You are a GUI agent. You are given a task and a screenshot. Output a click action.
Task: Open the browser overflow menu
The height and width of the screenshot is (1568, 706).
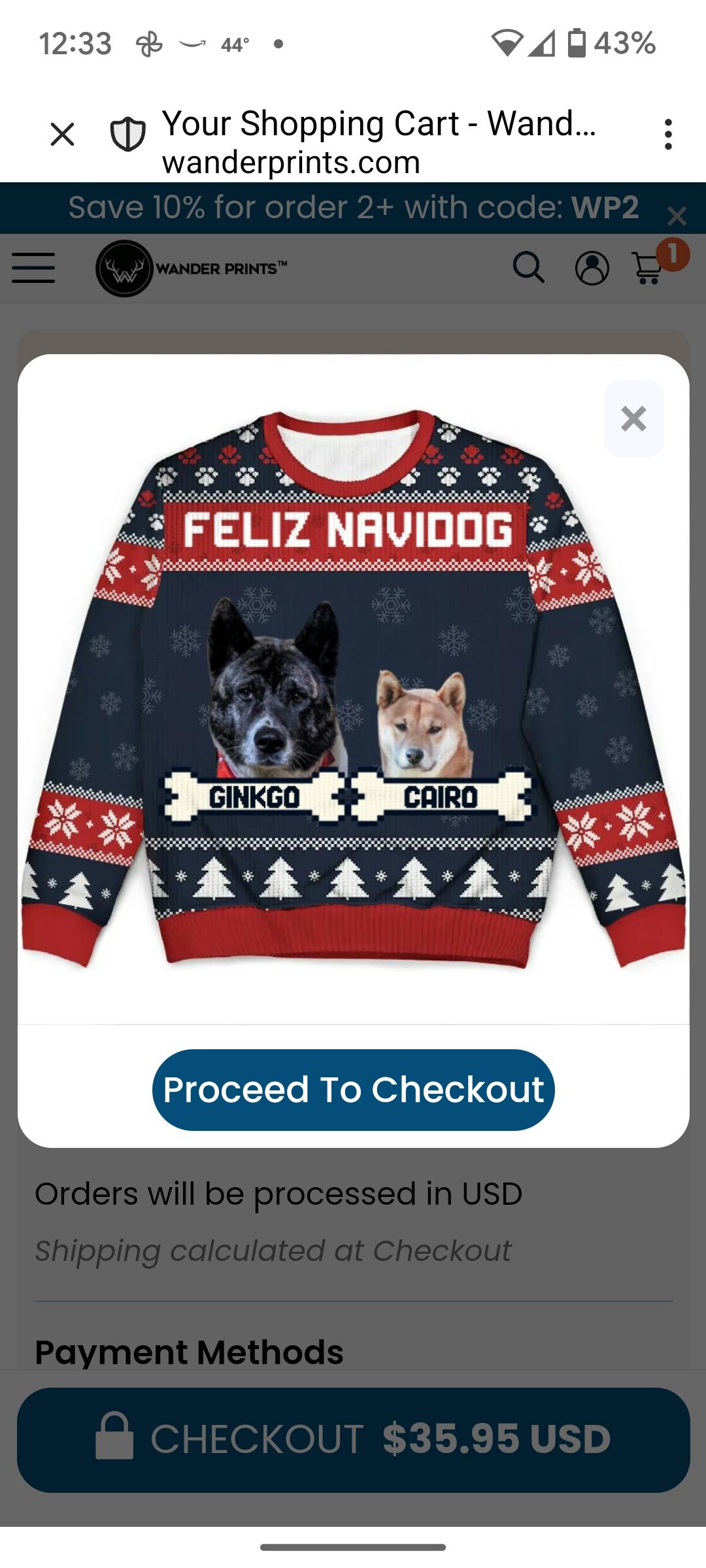pos(667,135)
